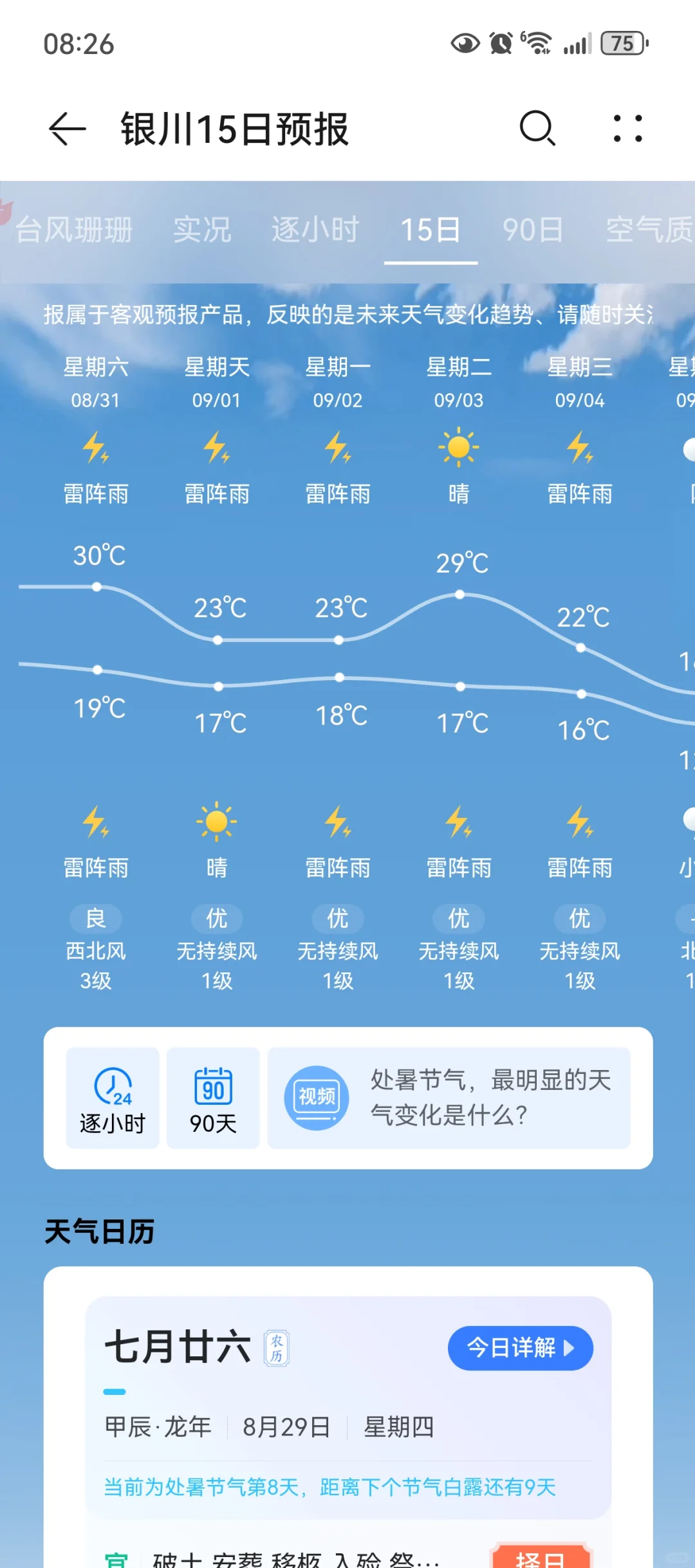Screen dimensions: 695x1568
Task: Open the 90日 forecast tab
Action: tap(532, 230)
